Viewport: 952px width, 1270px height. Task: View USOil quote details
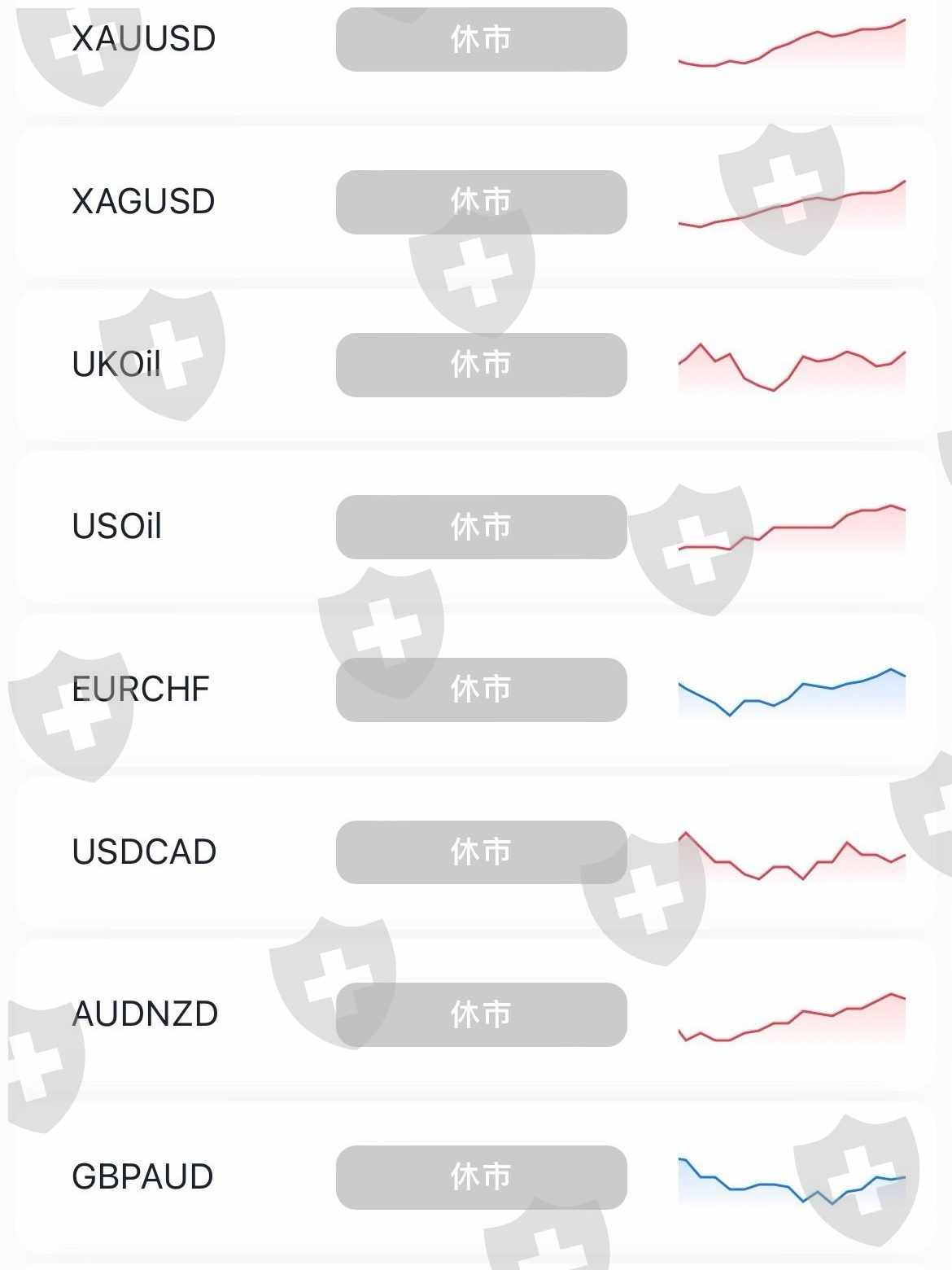[117, 527]
